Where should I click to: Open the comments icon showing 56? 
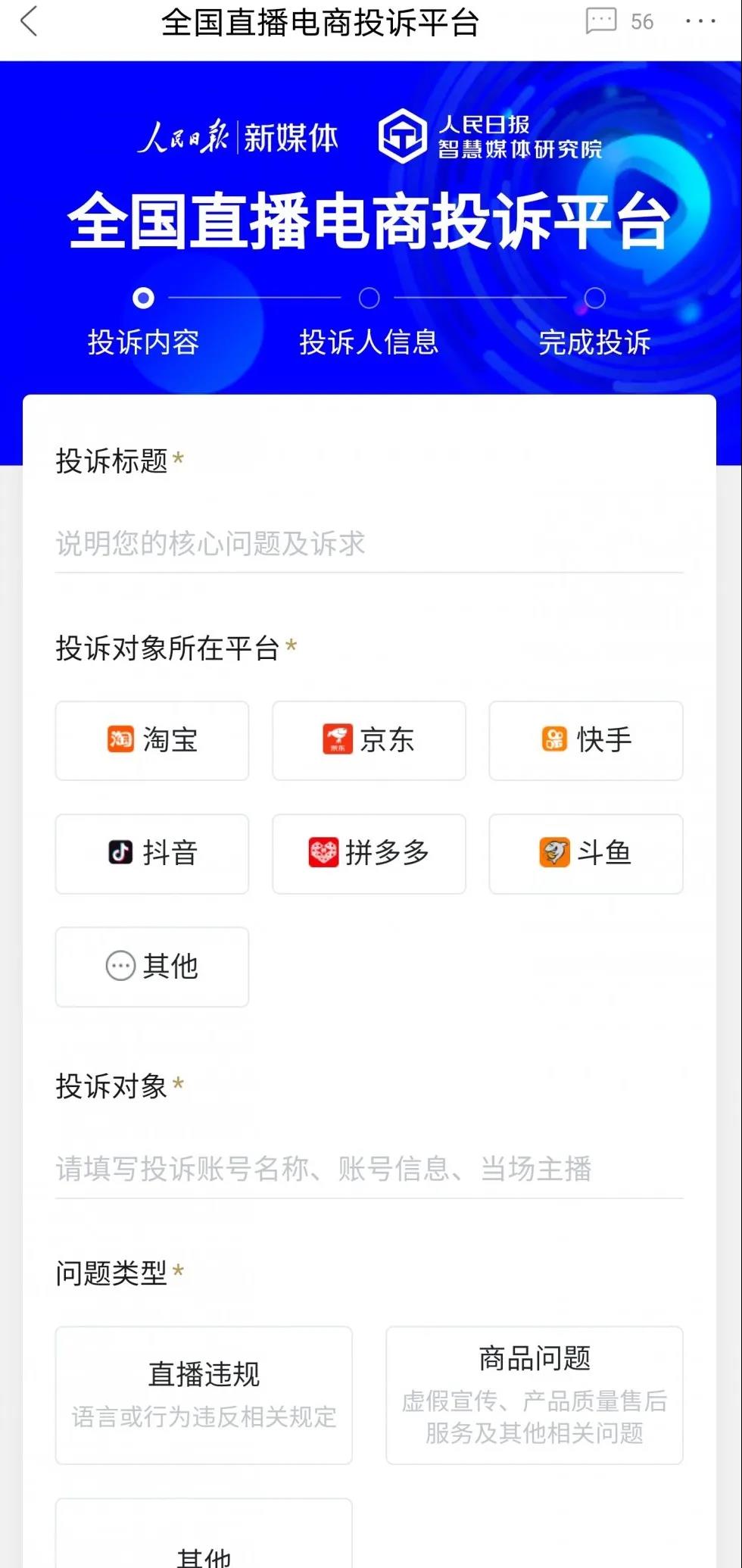pos(602,21)
